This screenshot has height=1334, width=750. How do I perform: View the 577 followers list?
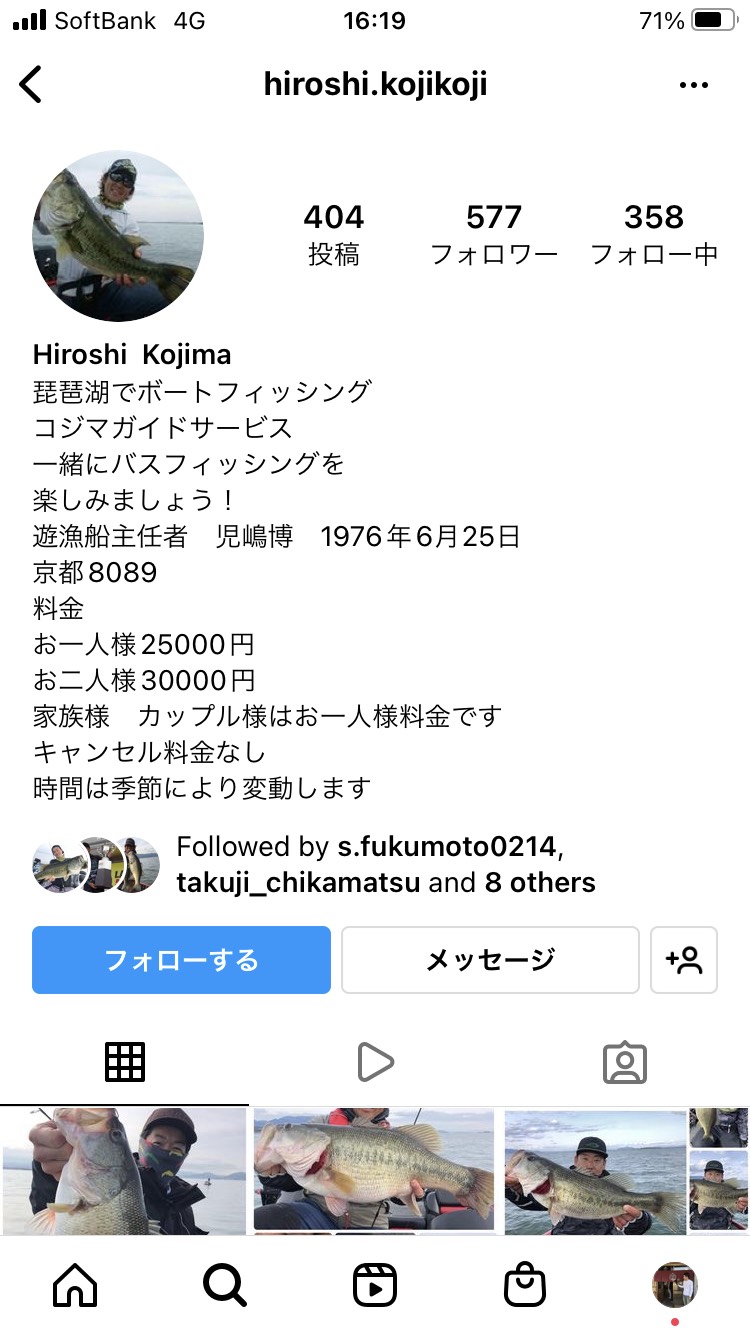coord(494,235)
